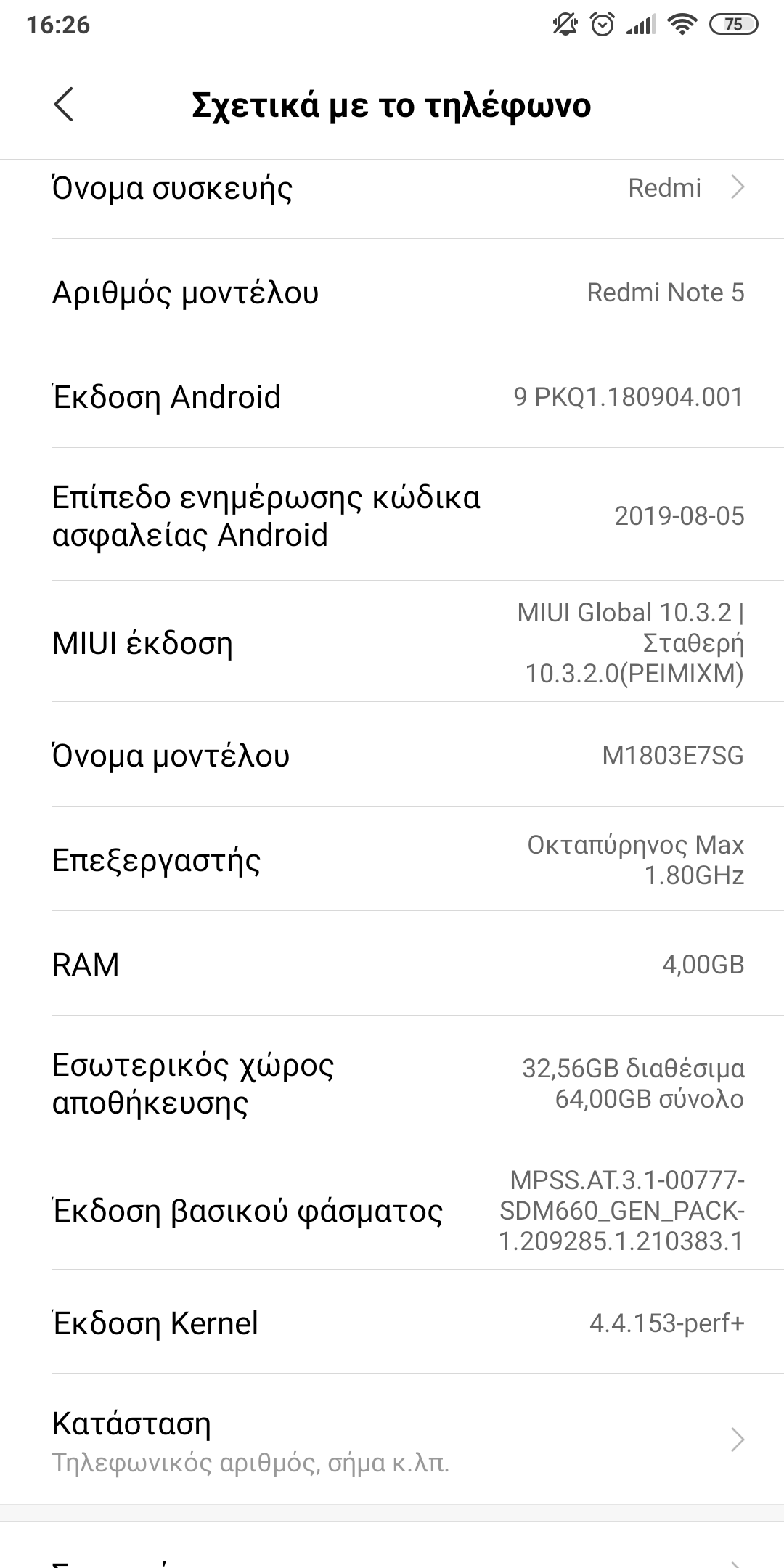
Task: Tap the RAM row
Action: 392,964
